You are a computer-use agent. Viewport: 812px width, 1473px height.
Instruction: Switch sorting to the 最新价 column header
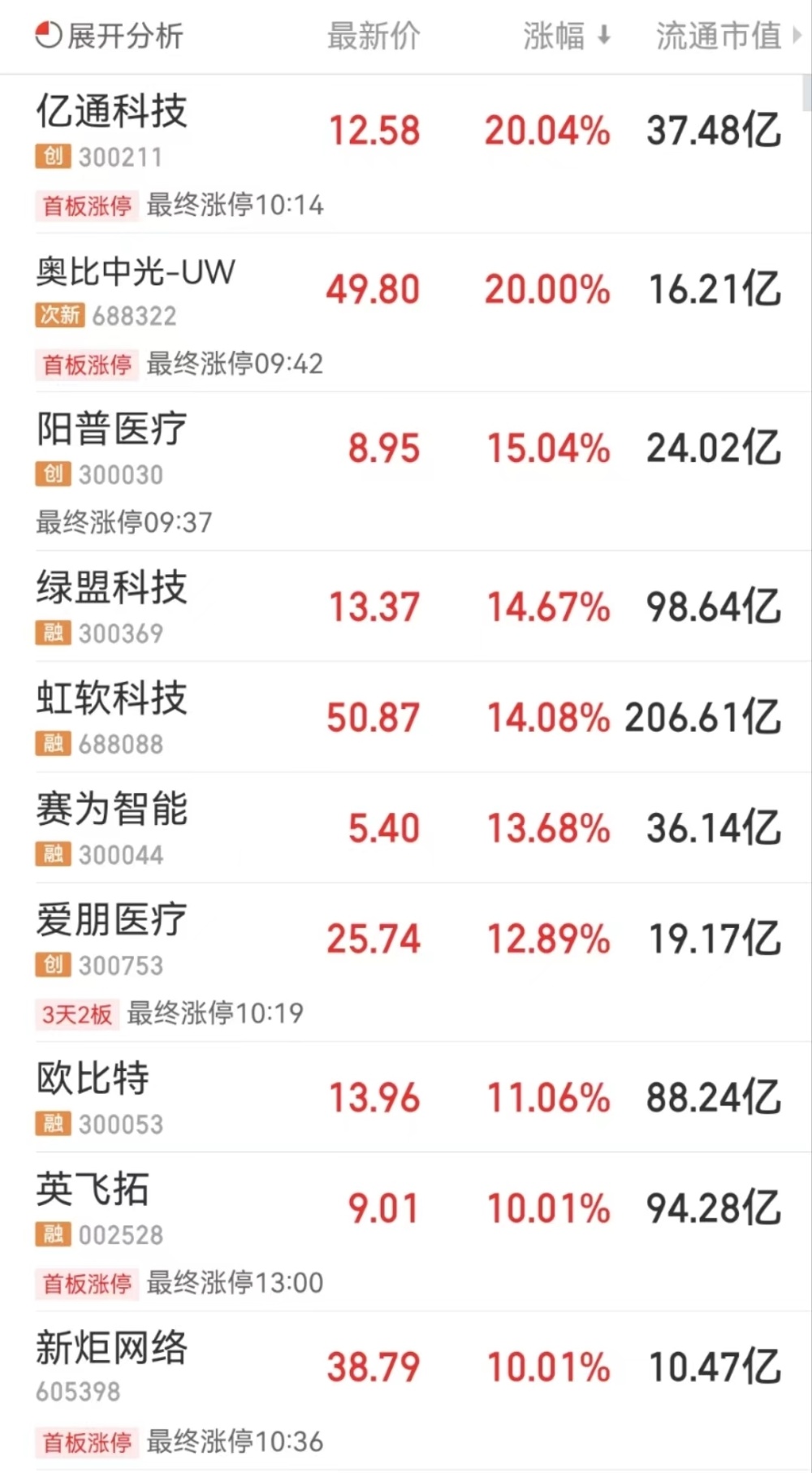pos(374,36)
